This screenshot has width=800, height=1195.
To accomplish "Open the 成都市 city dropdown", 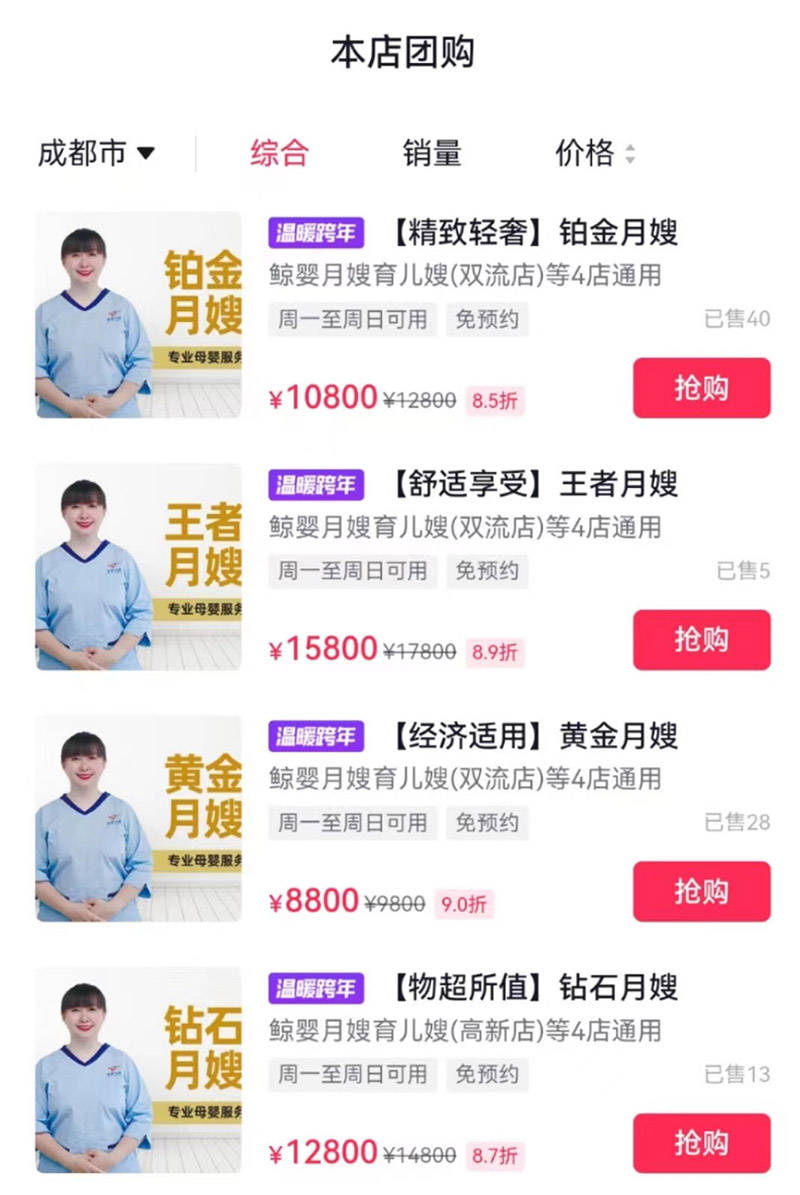I will 97,154.
